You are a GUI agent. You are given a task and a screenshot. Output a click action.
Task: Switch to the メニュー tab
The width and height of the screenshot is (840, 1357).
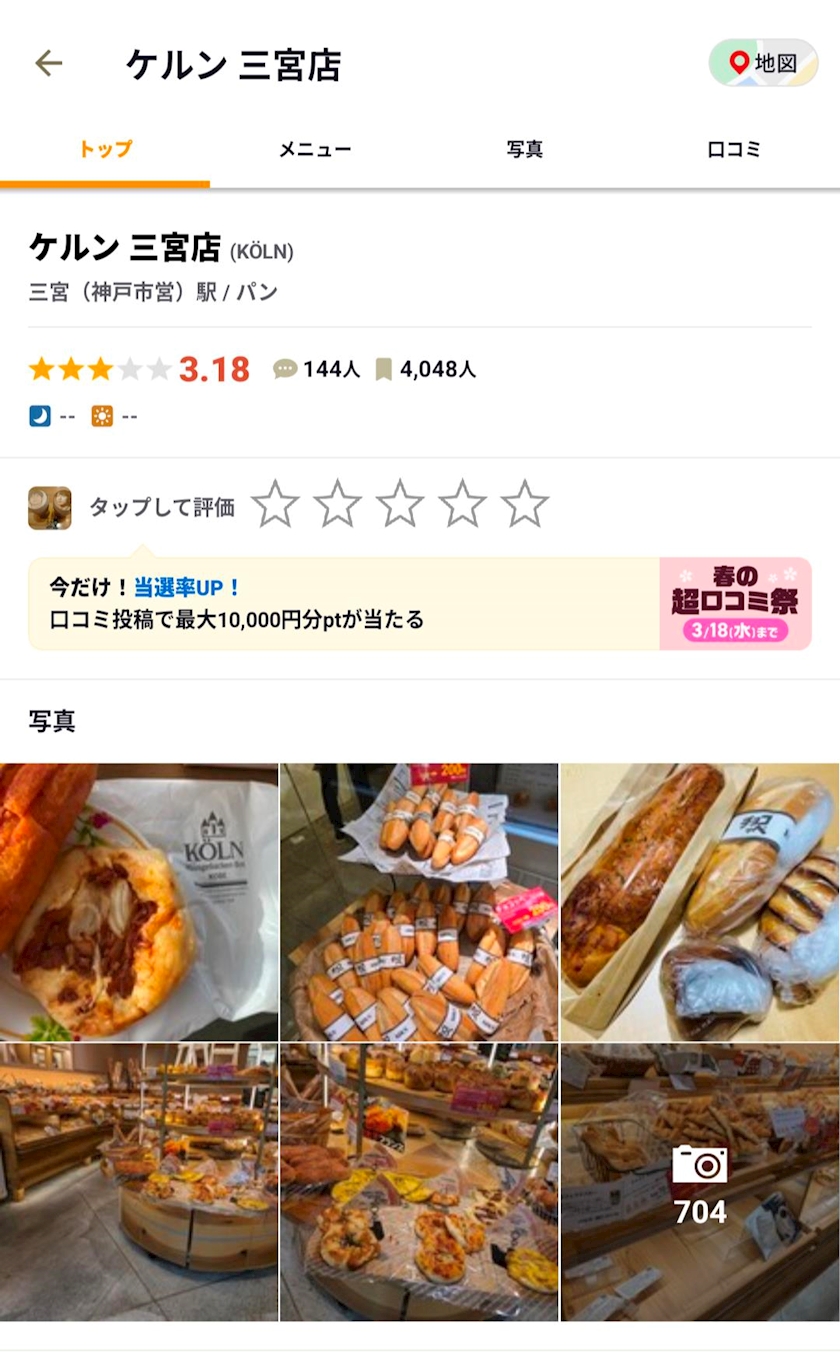pos(315,150)
